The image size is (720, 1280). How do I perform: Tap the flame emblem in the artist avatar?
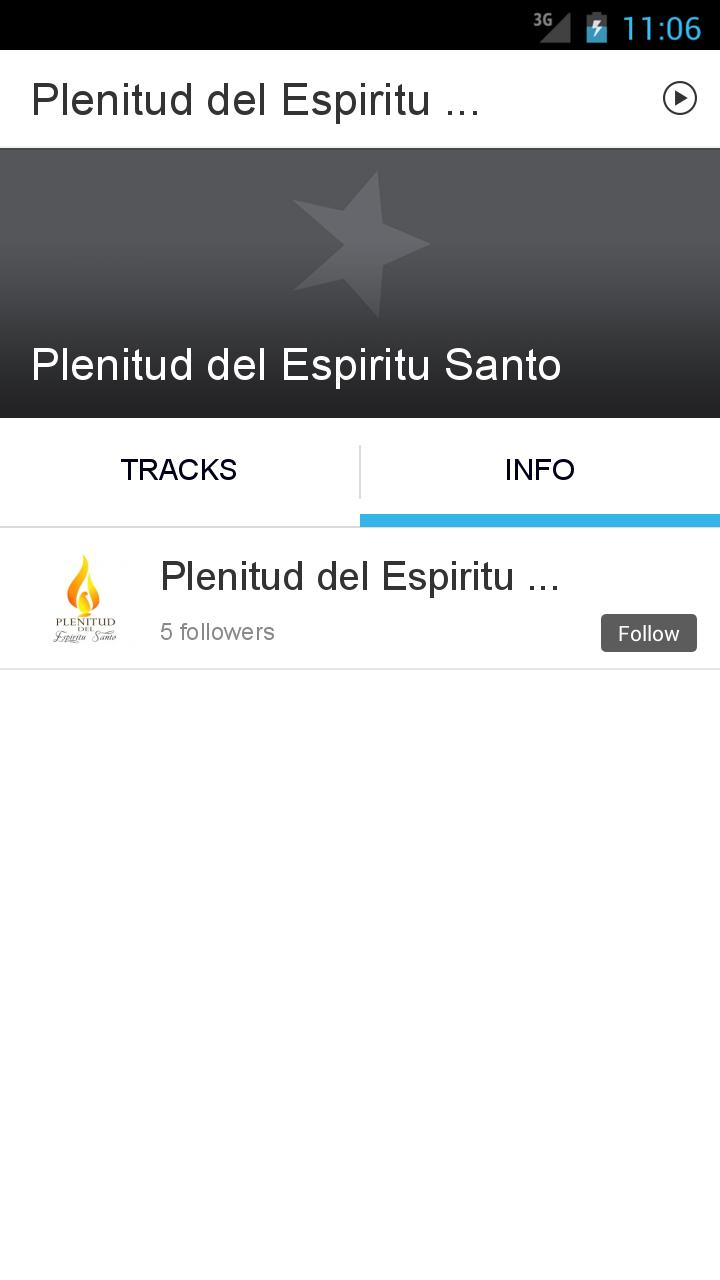click(x=83, y=585)
